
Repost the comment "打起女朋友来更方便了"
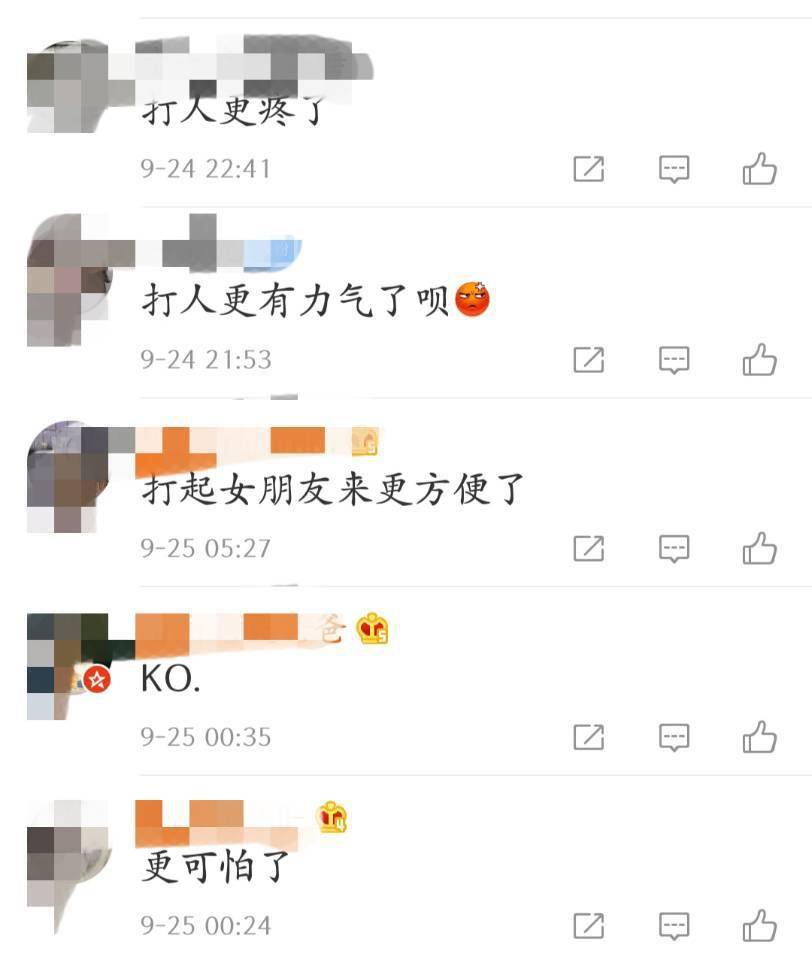coord(589,548)
